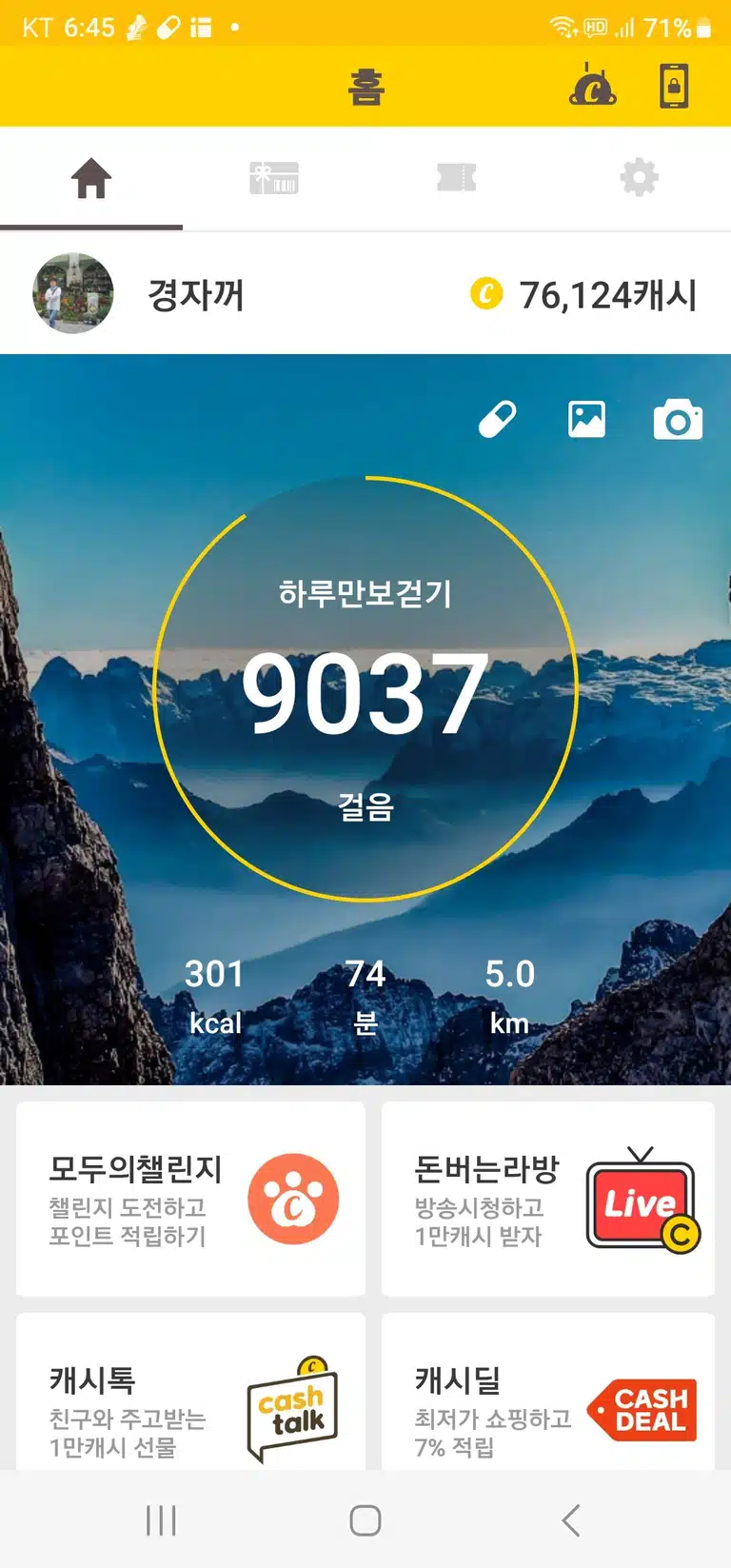This screenshot has height=1568, width=731.
Task: Show recent apps from the navigation bar
Action: pos(161,1520)
